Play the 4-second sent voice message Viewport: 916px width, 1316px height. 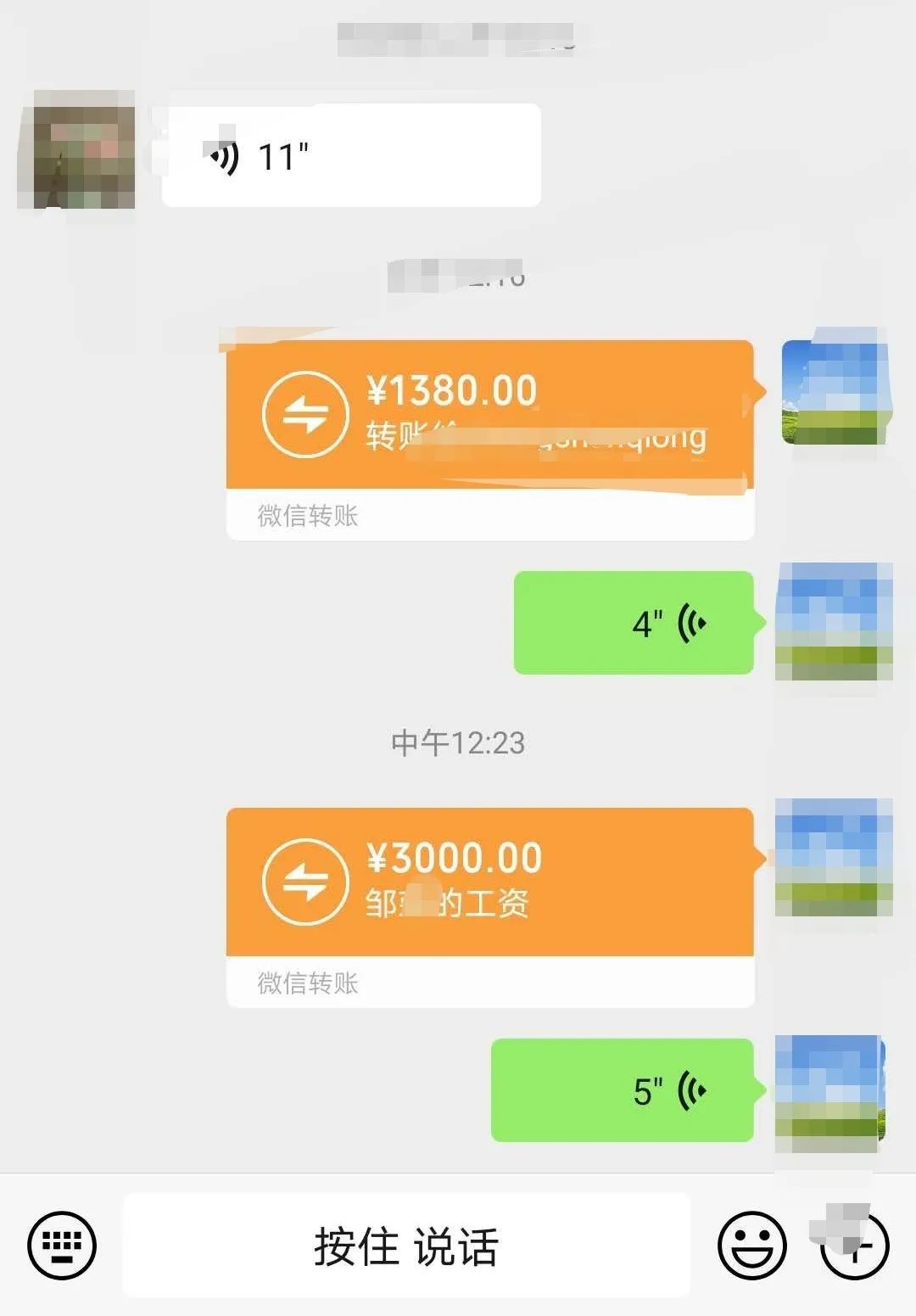click(633, 623)
